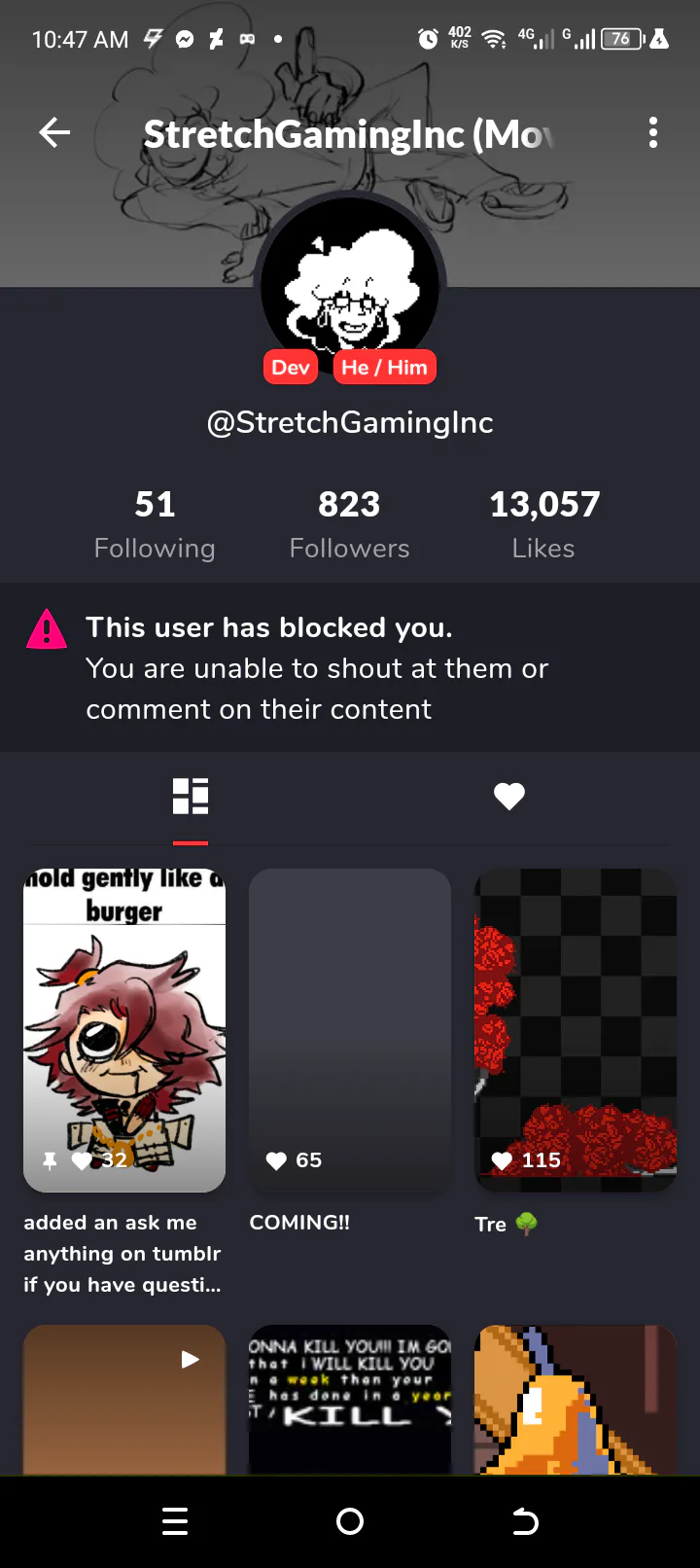
Task: Open the COMING!! post
Action: (x=350, y=1030)
